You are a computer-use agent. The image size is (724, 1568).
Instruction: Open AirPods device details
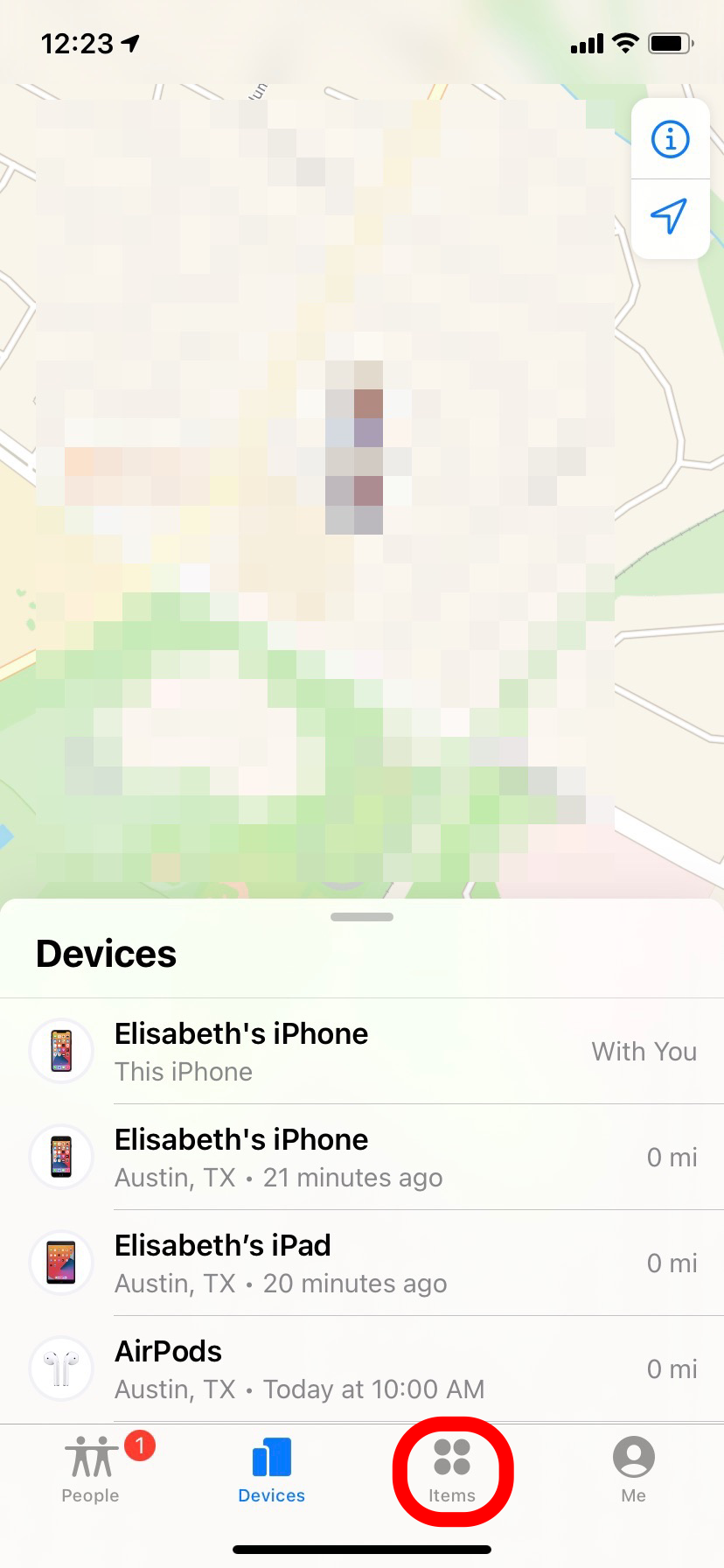(x=362, y=1368)
